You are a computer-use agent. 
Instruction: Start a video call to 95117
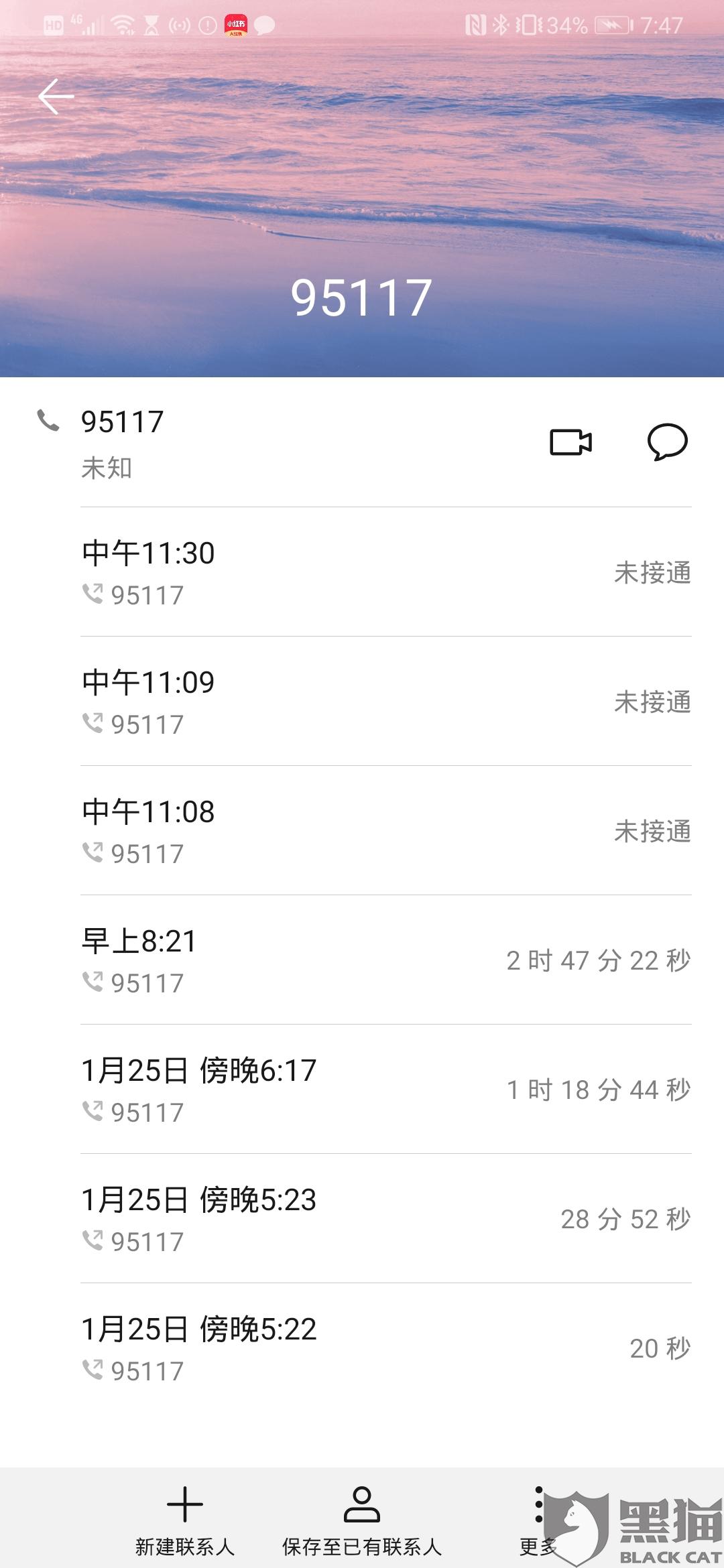[x=570, y=442]
